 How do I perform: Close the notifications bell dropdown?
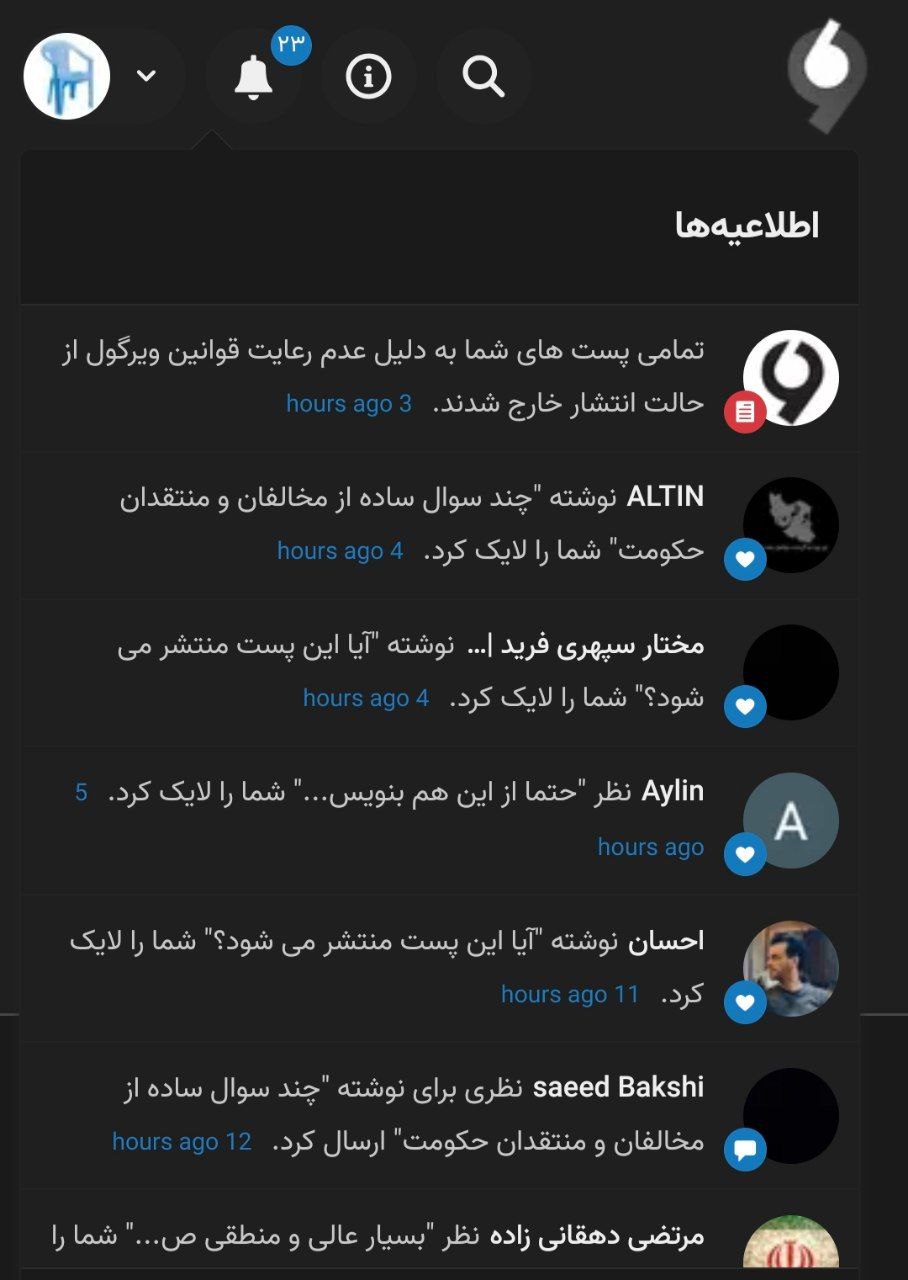[254, 77]
